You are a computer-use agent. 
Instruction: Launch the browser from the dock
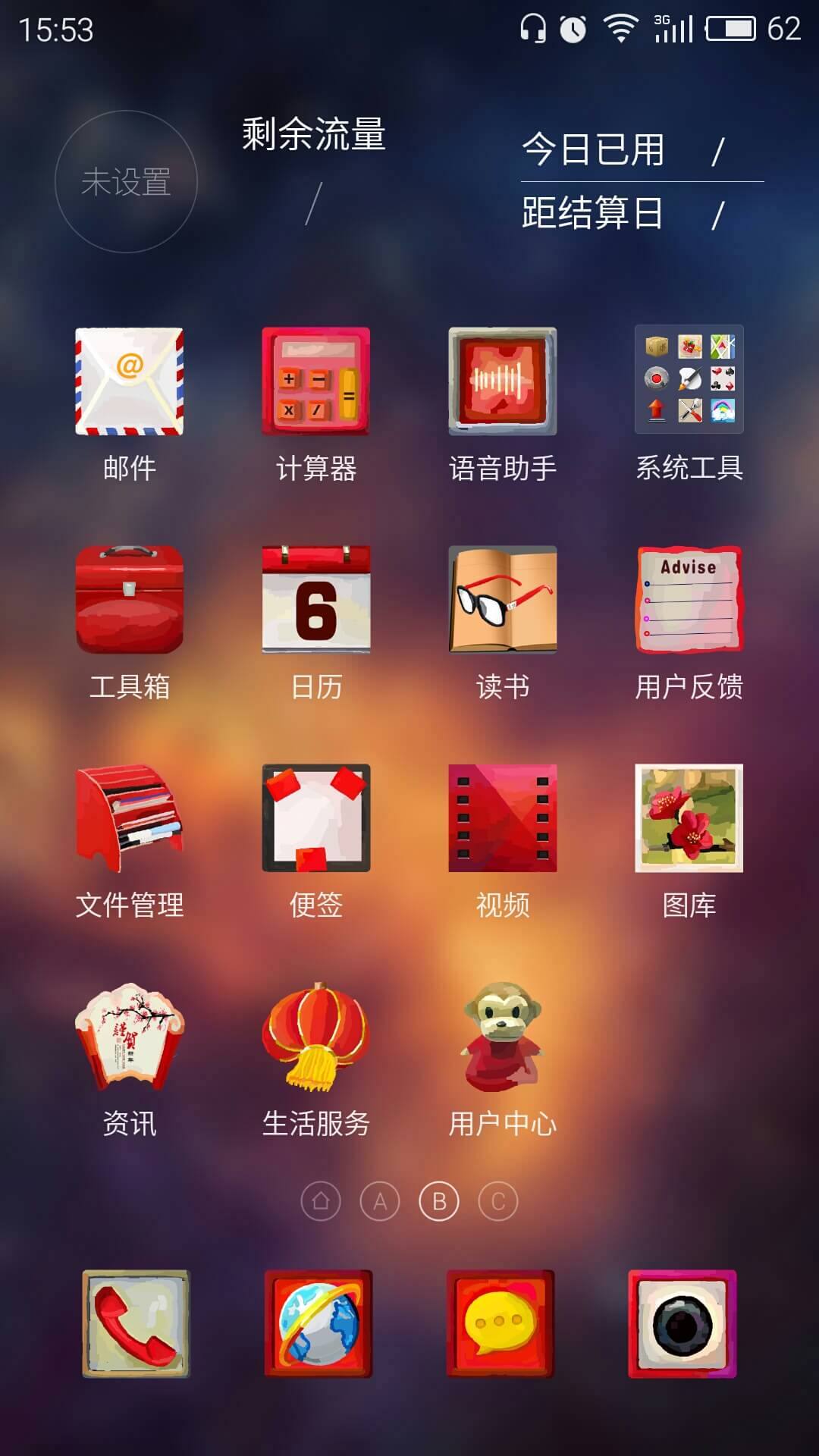point(318,1324)
